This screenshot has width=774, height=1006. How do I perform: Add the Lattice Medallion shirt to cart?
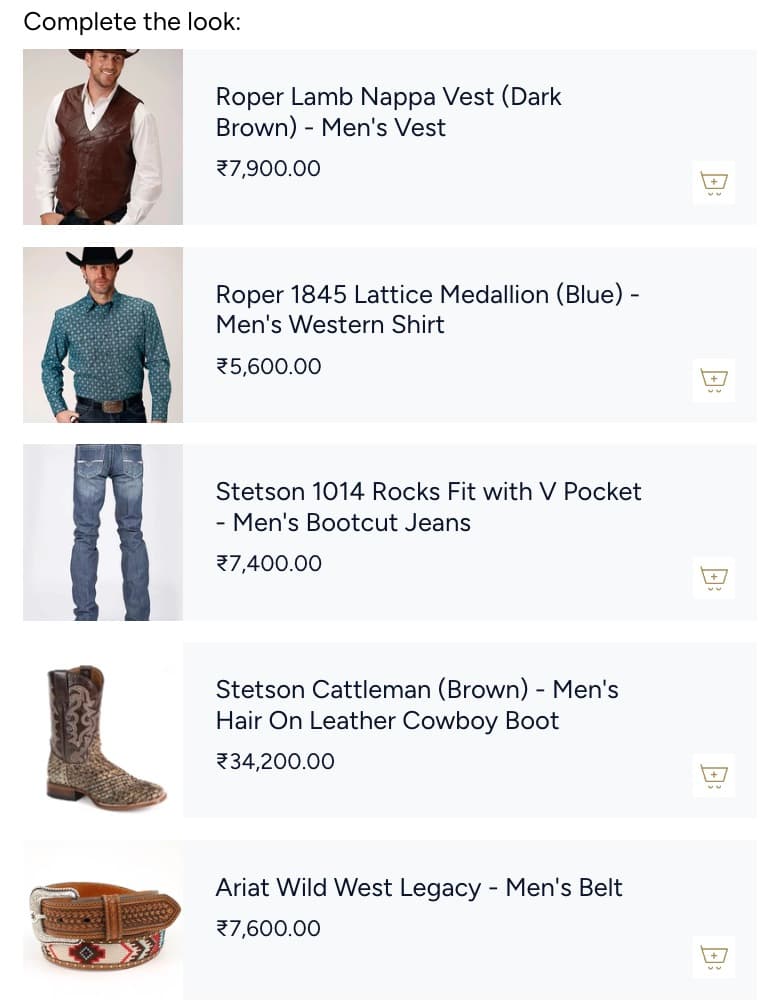coord(713,380)
